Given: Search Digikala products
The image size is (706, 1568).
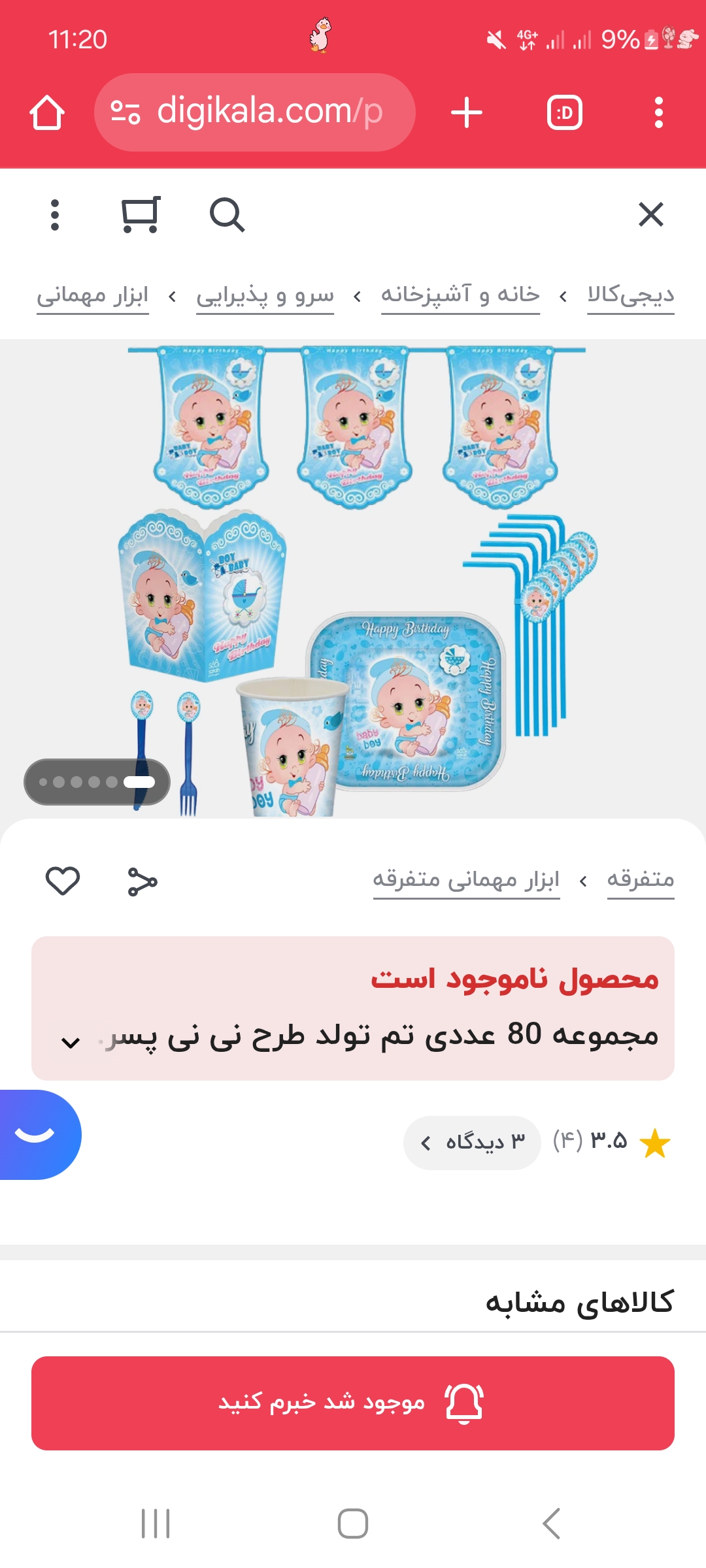Looking at the screenshot, I should click(x=227, y=214).
